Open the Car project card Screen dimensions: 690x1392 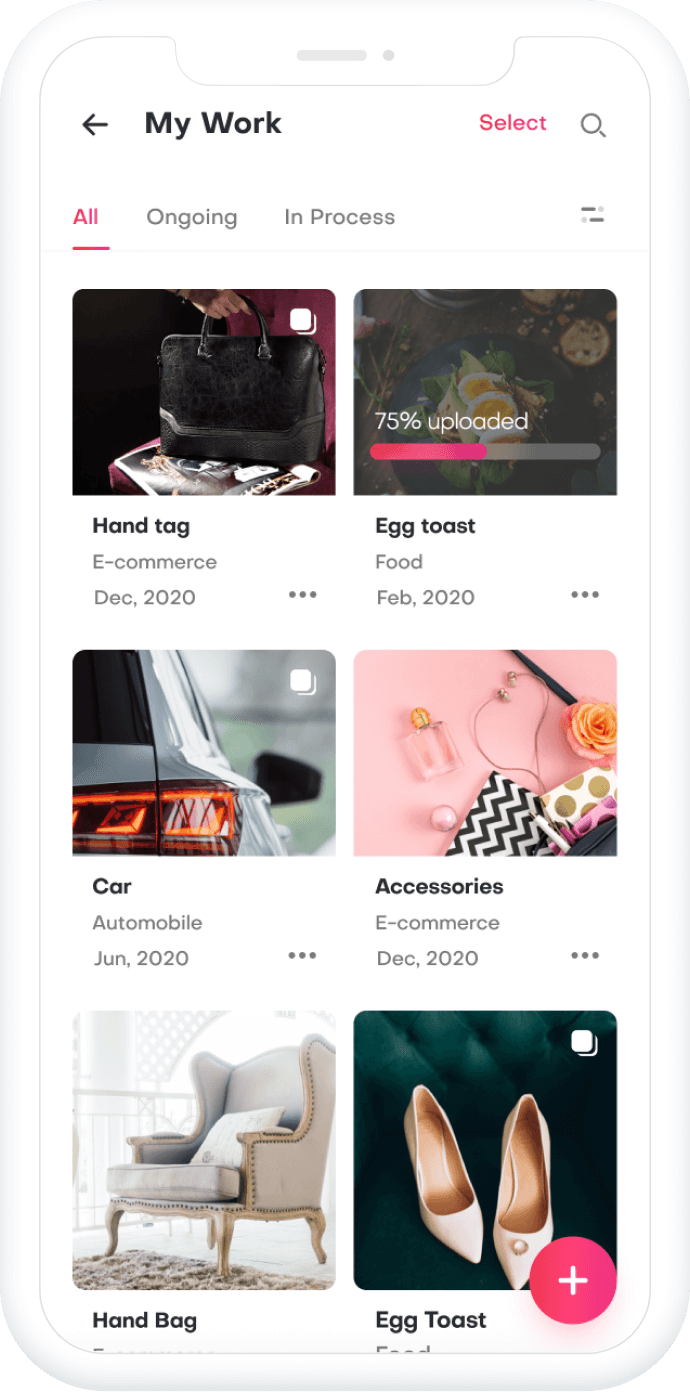click(x=204, y=753)
